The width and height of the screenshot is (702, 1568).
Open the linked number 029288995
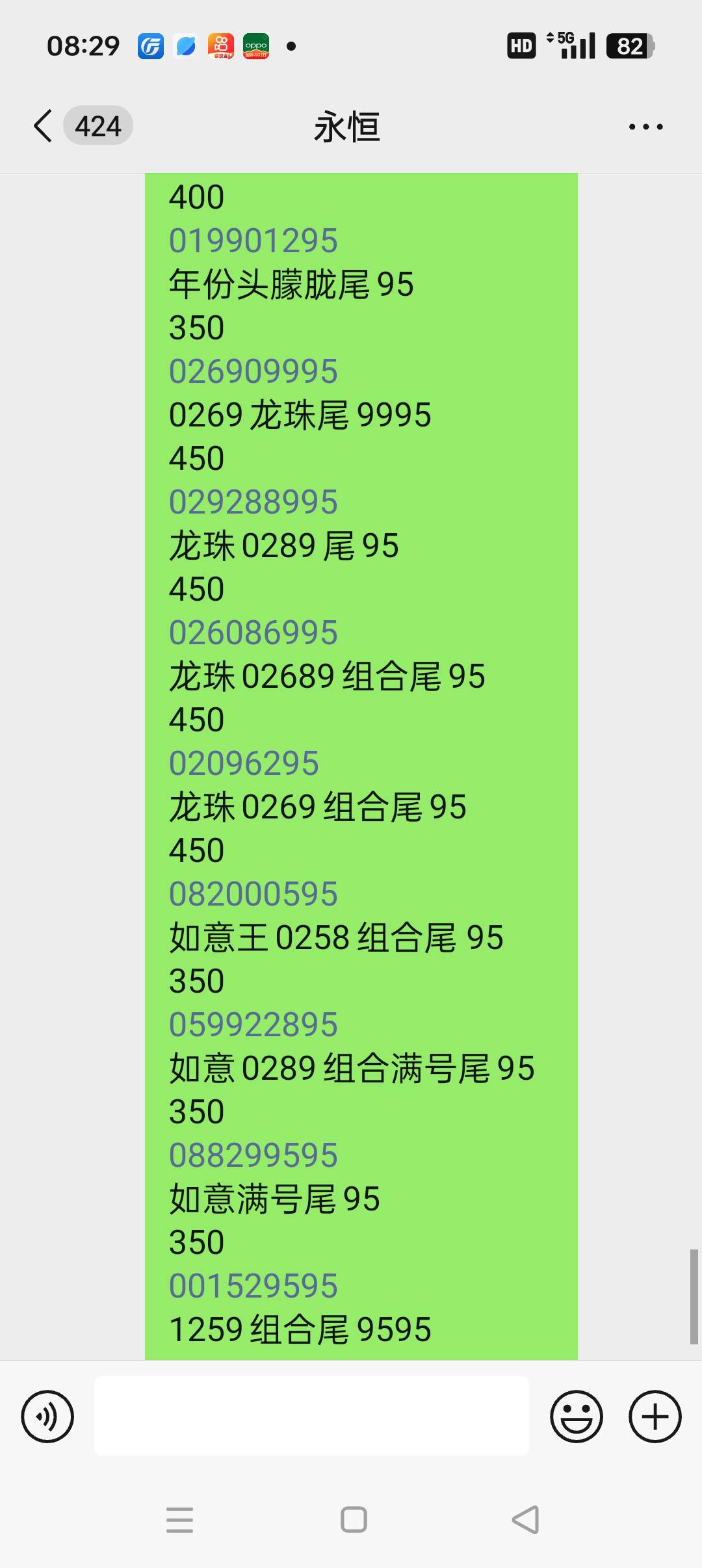click(x=253, y=502)
